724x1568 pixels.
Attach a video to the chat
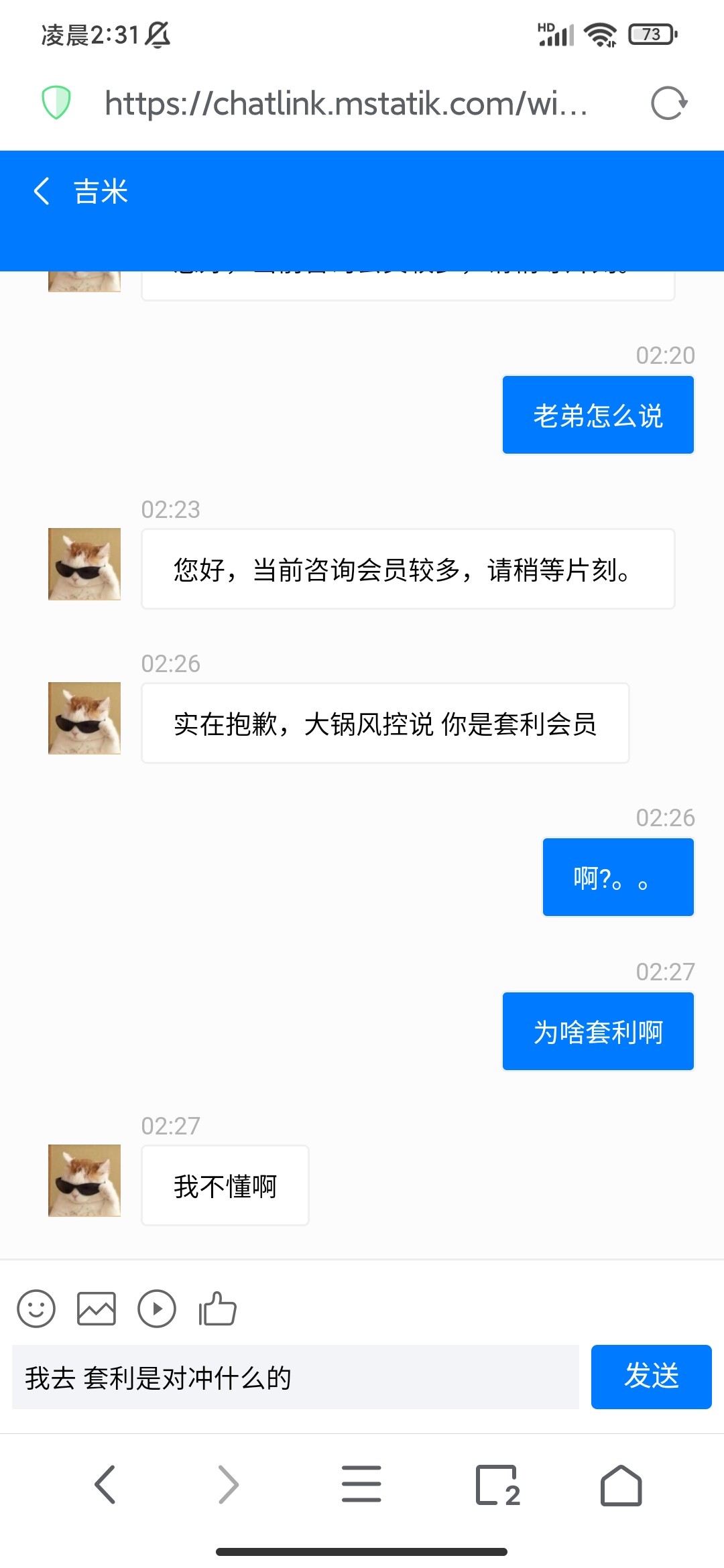click(157, 1309)
